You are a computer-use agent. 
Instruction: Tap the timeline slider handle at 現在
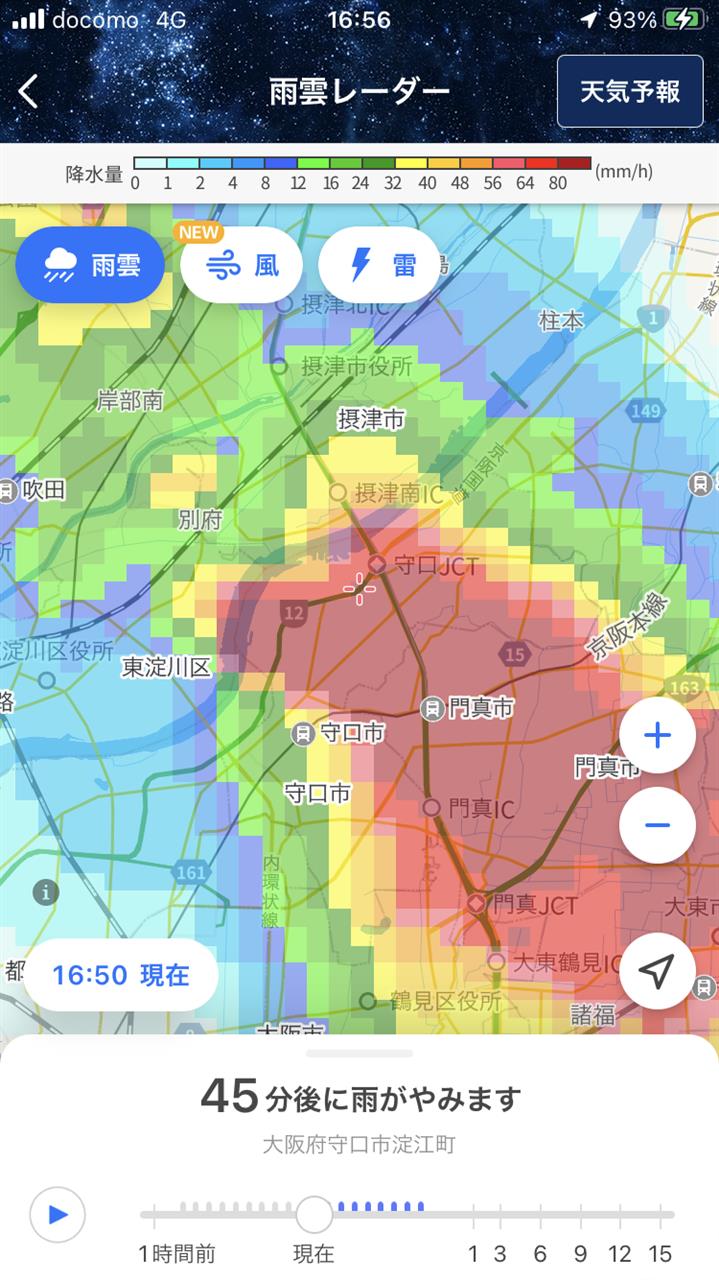coord(314,1215)
